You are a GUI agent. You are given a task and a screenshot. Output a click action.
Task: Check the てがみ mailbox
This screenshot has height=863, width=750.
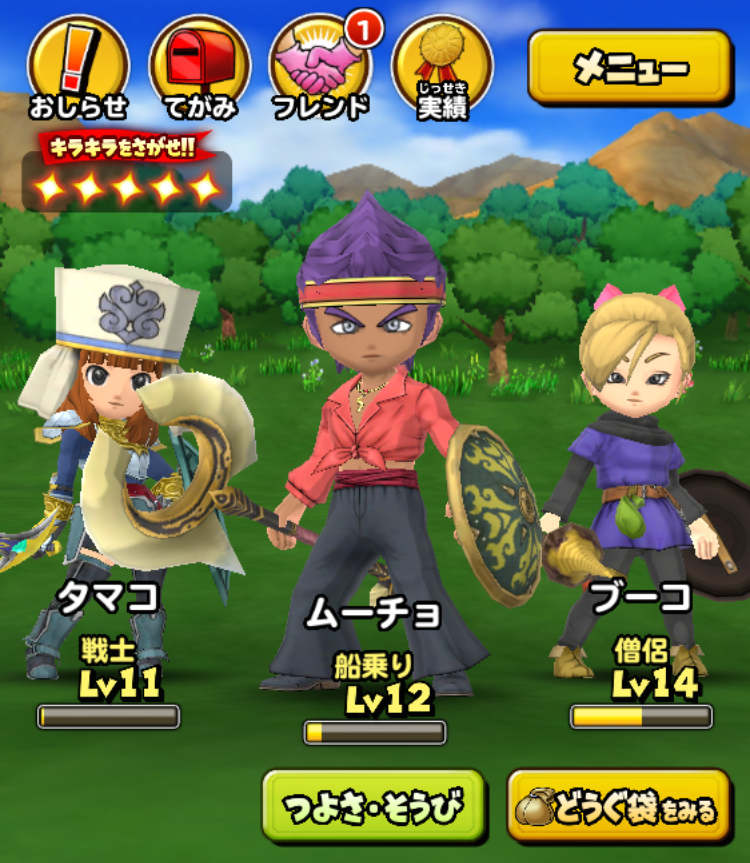coord(199,67)
